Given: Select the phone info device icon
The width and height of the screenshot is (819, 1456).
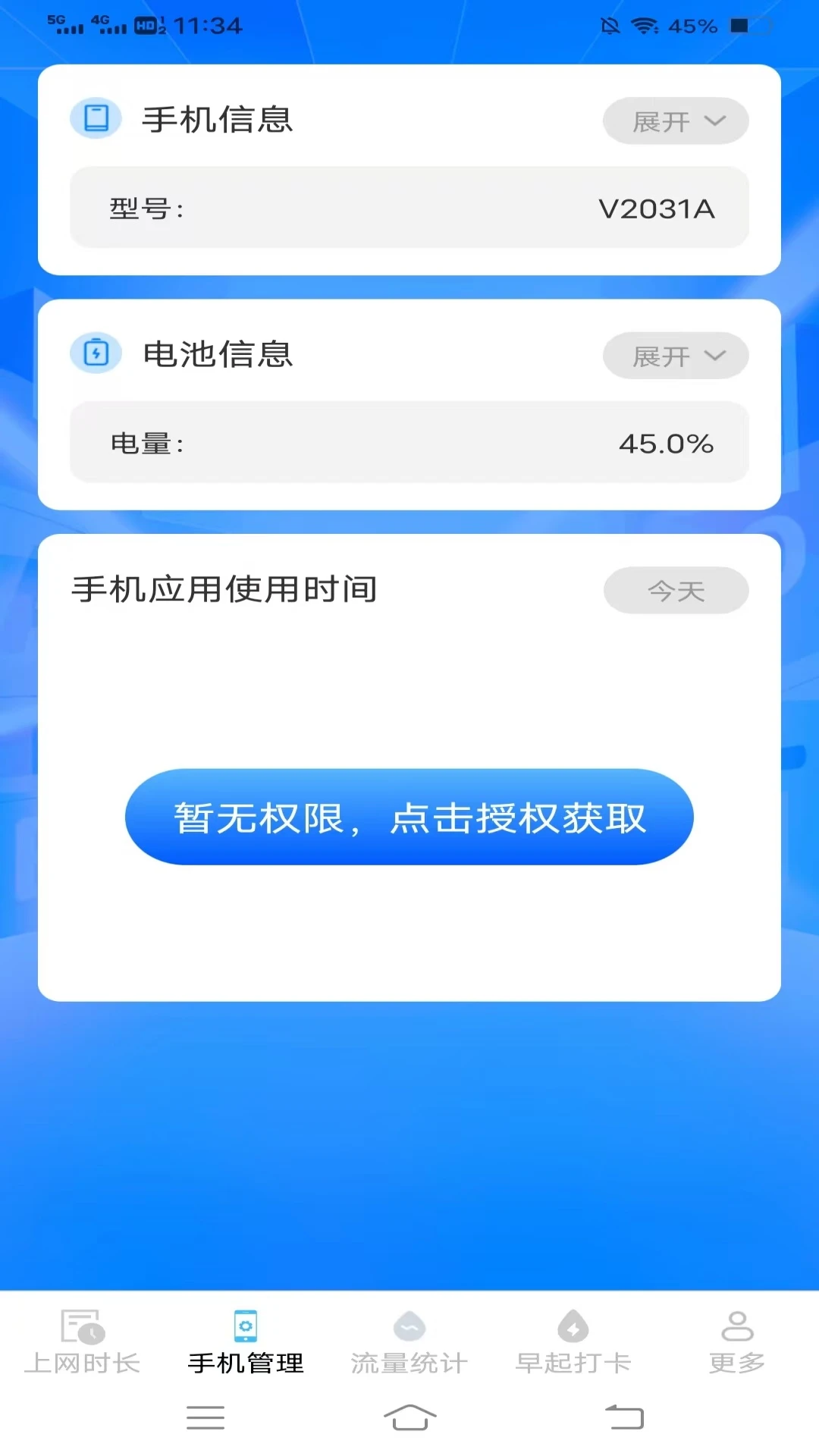Looking at the screenshot, I should pyautogui.click(x=95, y=118).
